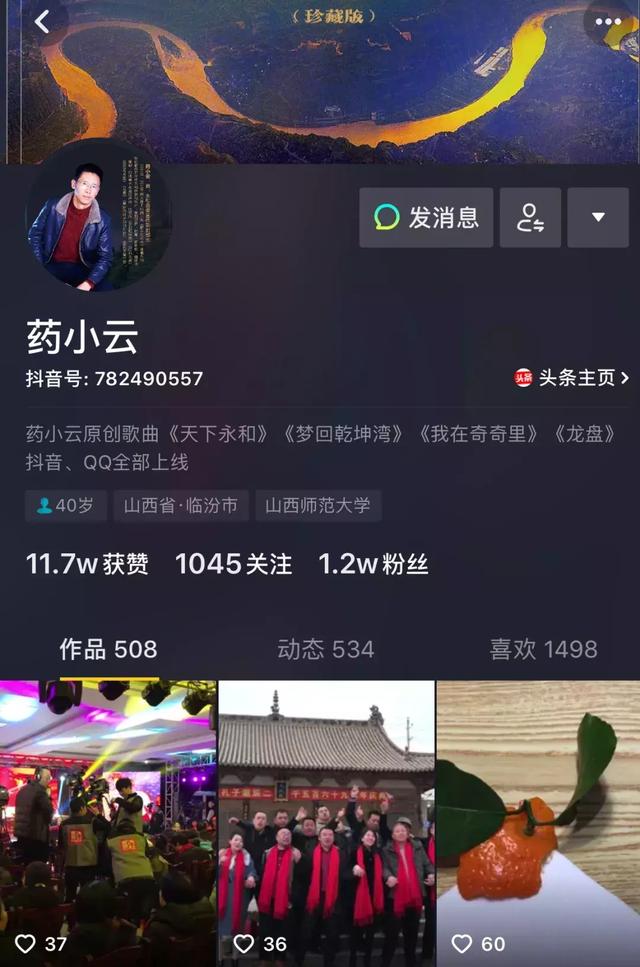Open the stage event video with 37 likes
The height and width of the screenshot is (967, 640).
click(x=107, y=820)
